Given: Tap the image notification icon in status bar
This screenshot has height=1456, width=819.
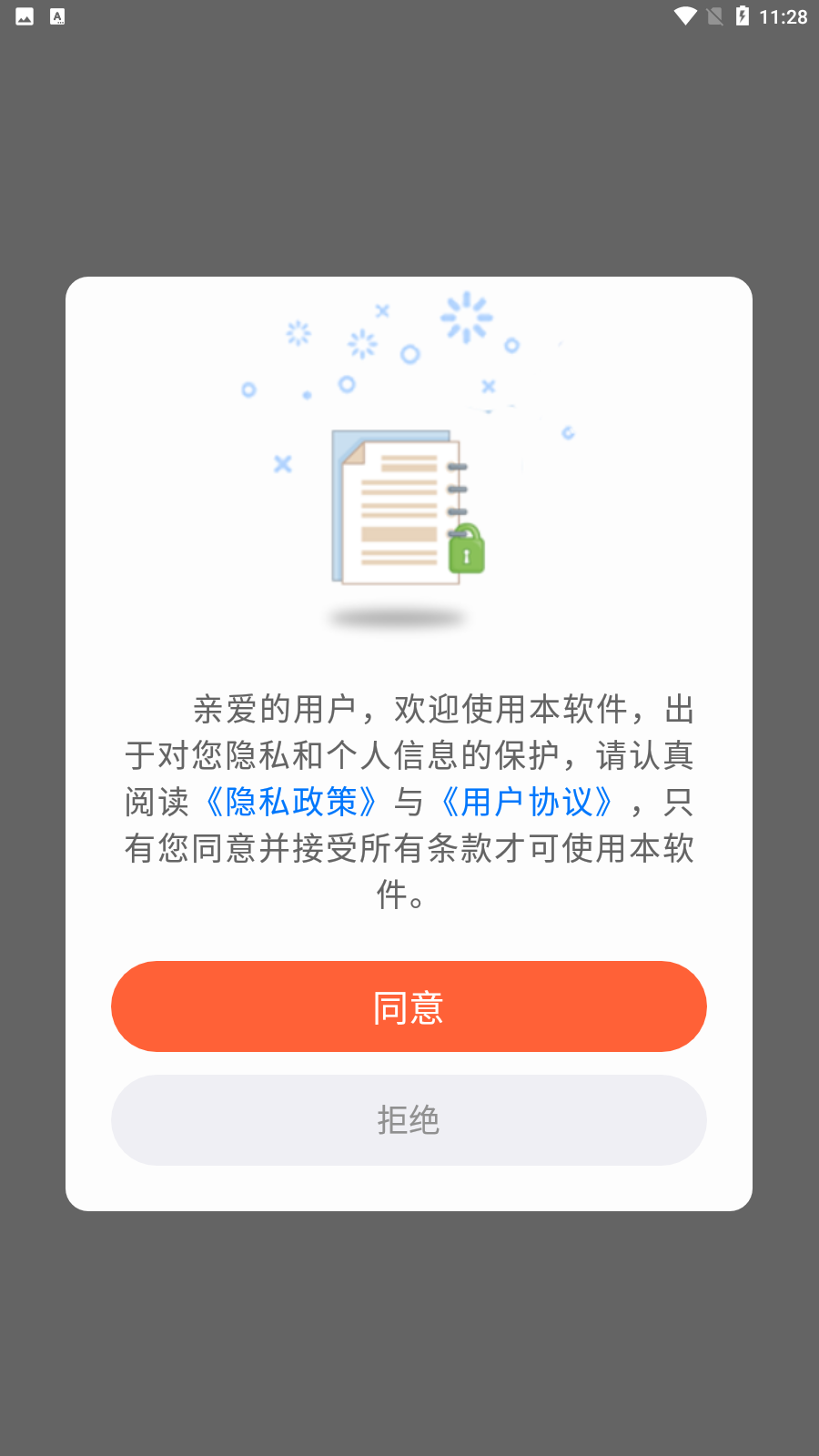Looking at the screenshot, I should coord(23,15).
